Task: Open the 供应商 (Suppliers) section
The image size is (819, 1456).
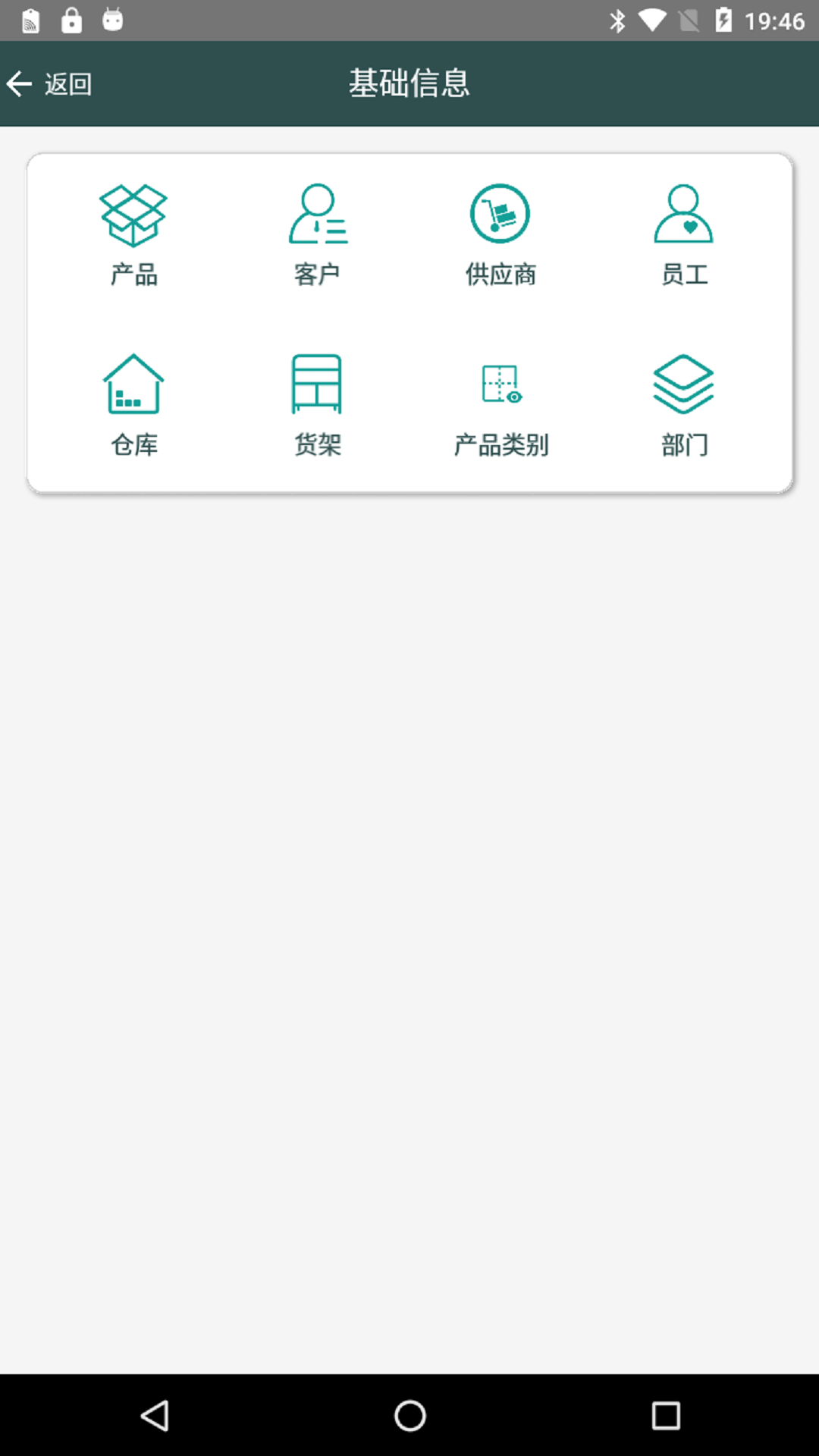Action: point(500,235)
